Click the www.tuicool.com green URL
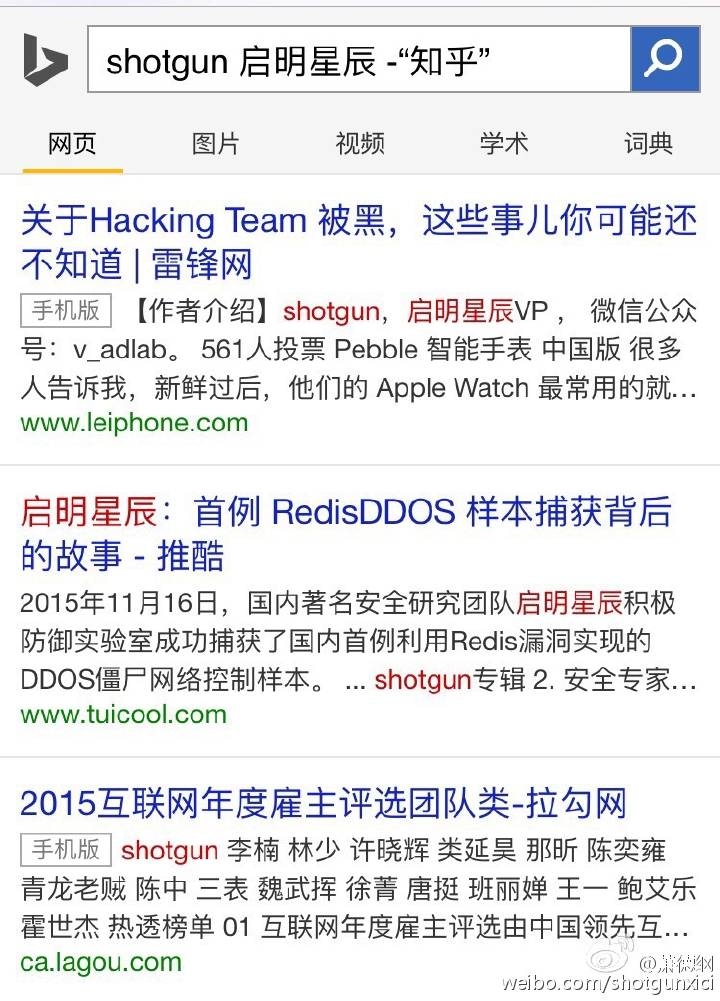 122,715
